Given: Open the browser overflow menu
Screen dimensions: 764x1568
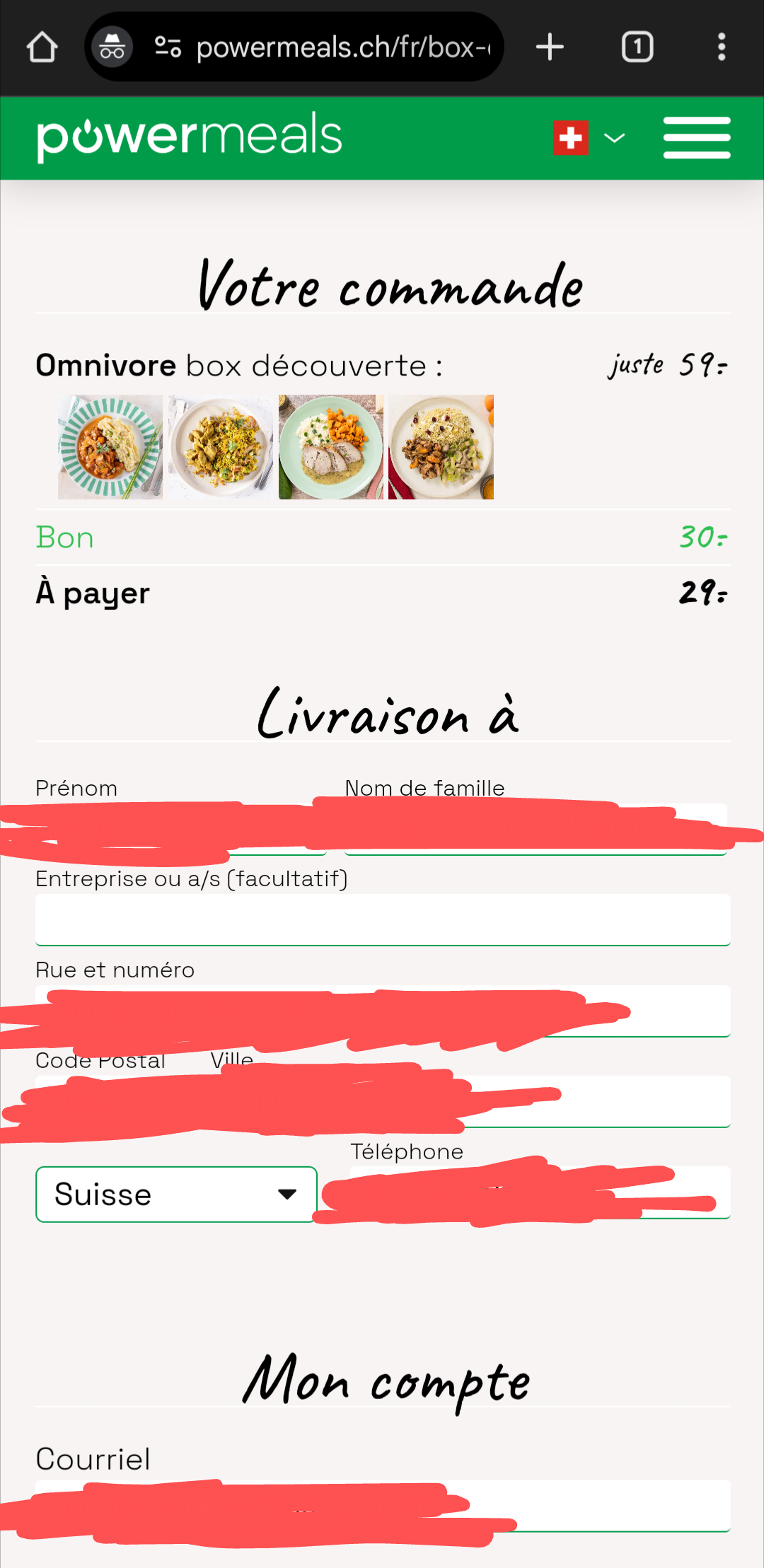Looking at the screenshot, I should click(721, 47).
